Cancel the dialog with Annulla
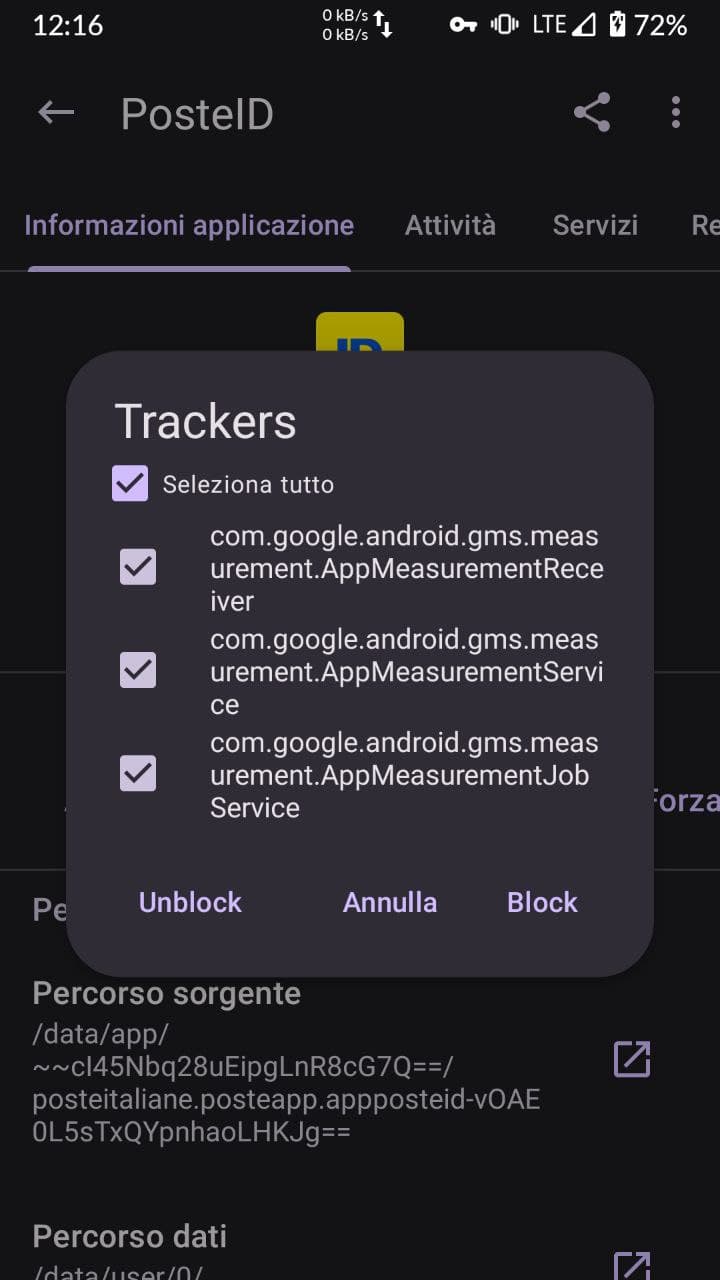 [x=390, y=902]
